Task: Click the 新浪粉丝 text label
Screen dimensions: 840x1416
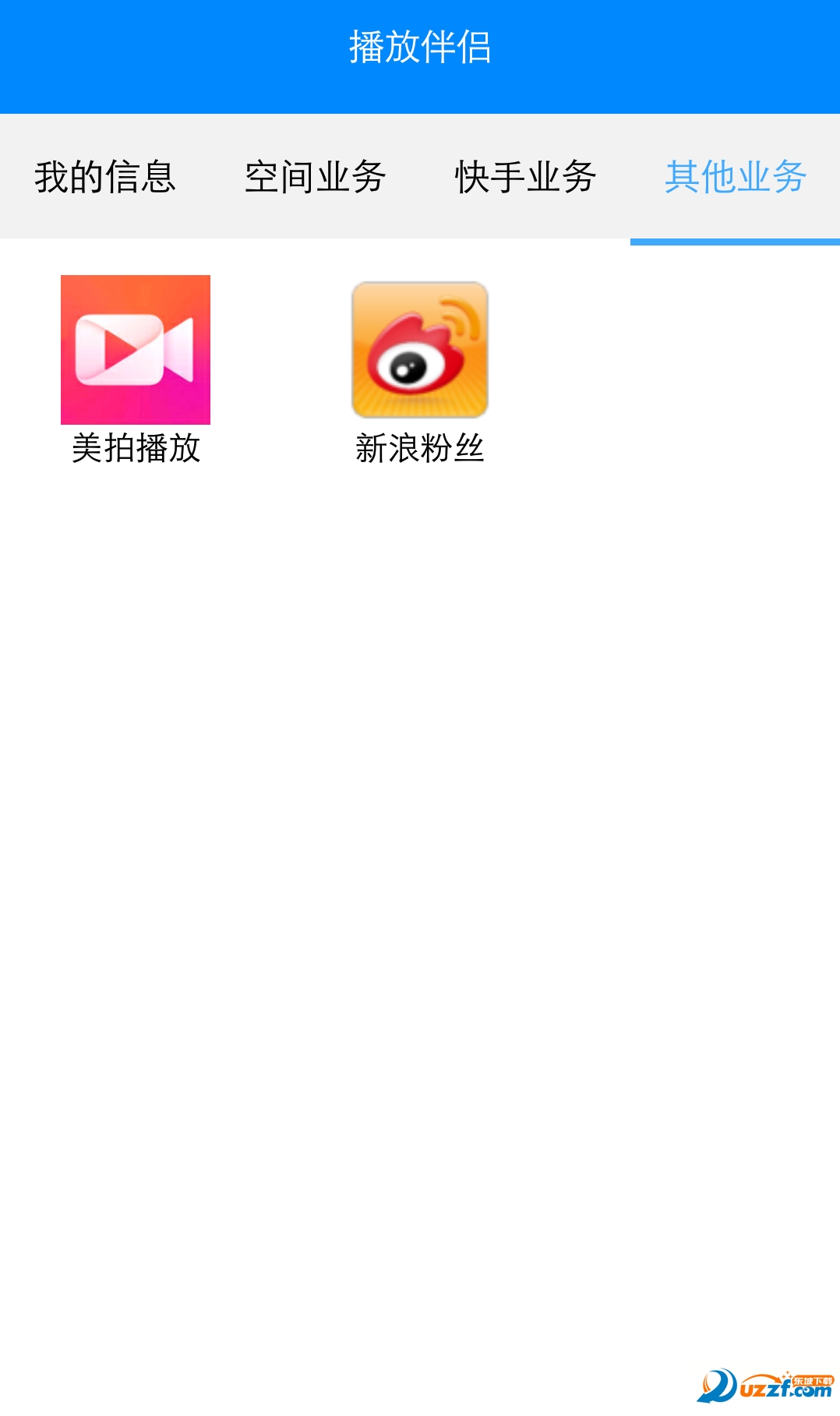Action: pos(419,447)
